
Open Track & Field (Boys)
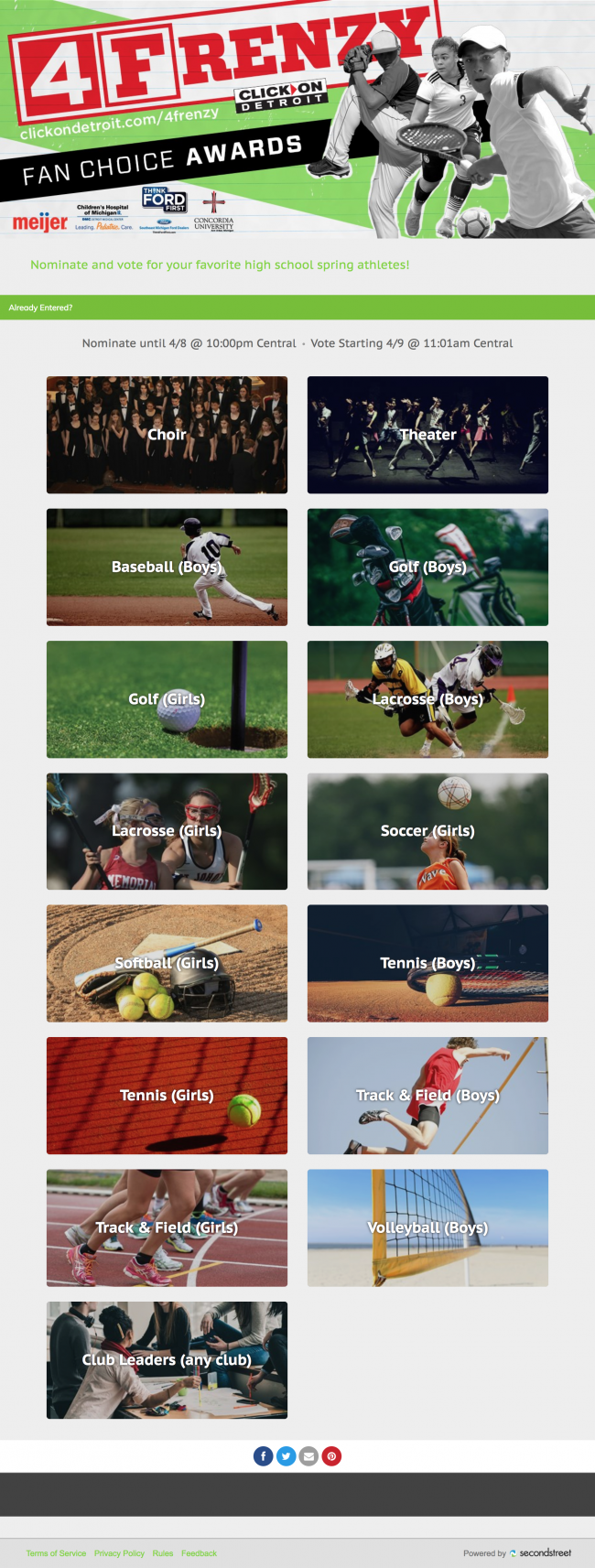(x=427, y=1095)
